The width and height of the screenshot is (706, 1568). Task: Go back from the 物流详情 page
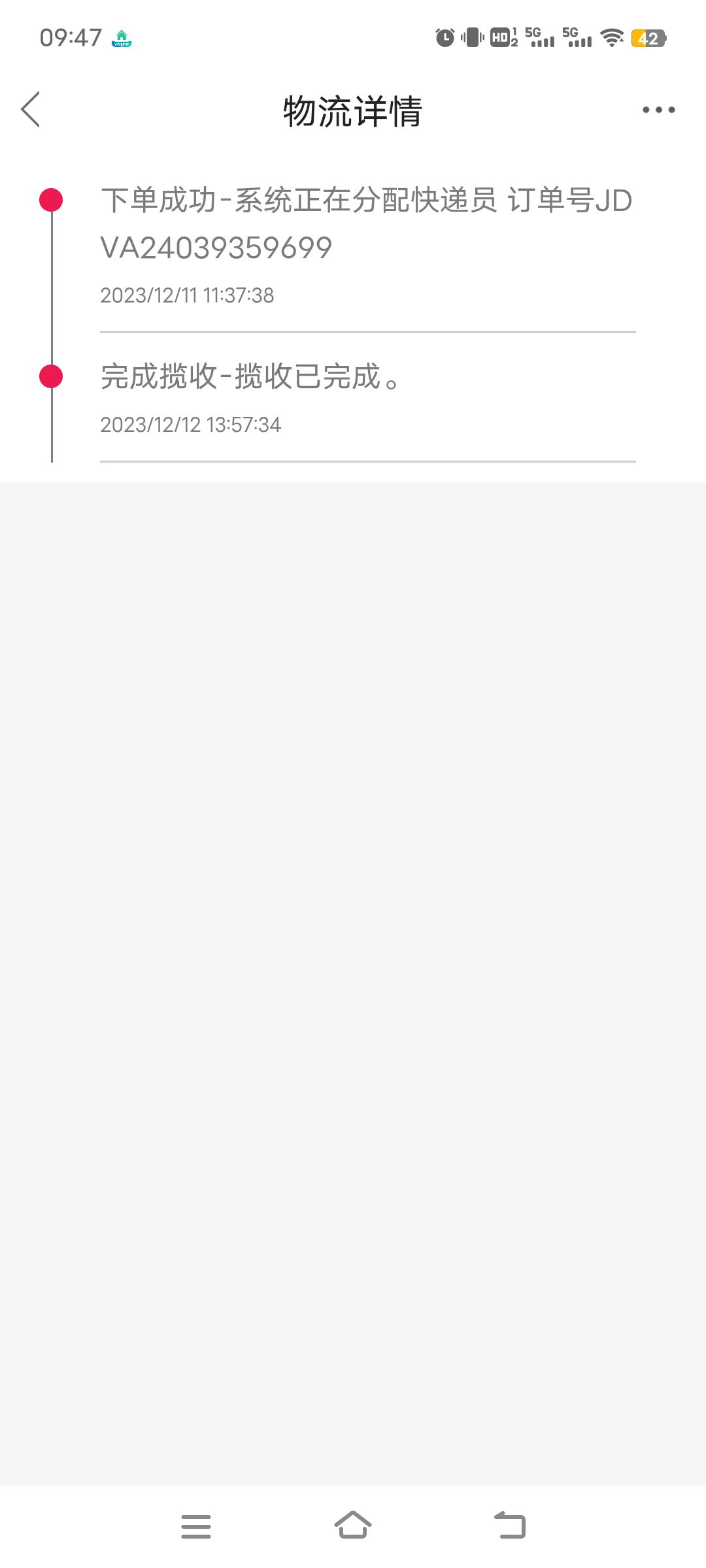pyautogui.click(x=31, y=109)
